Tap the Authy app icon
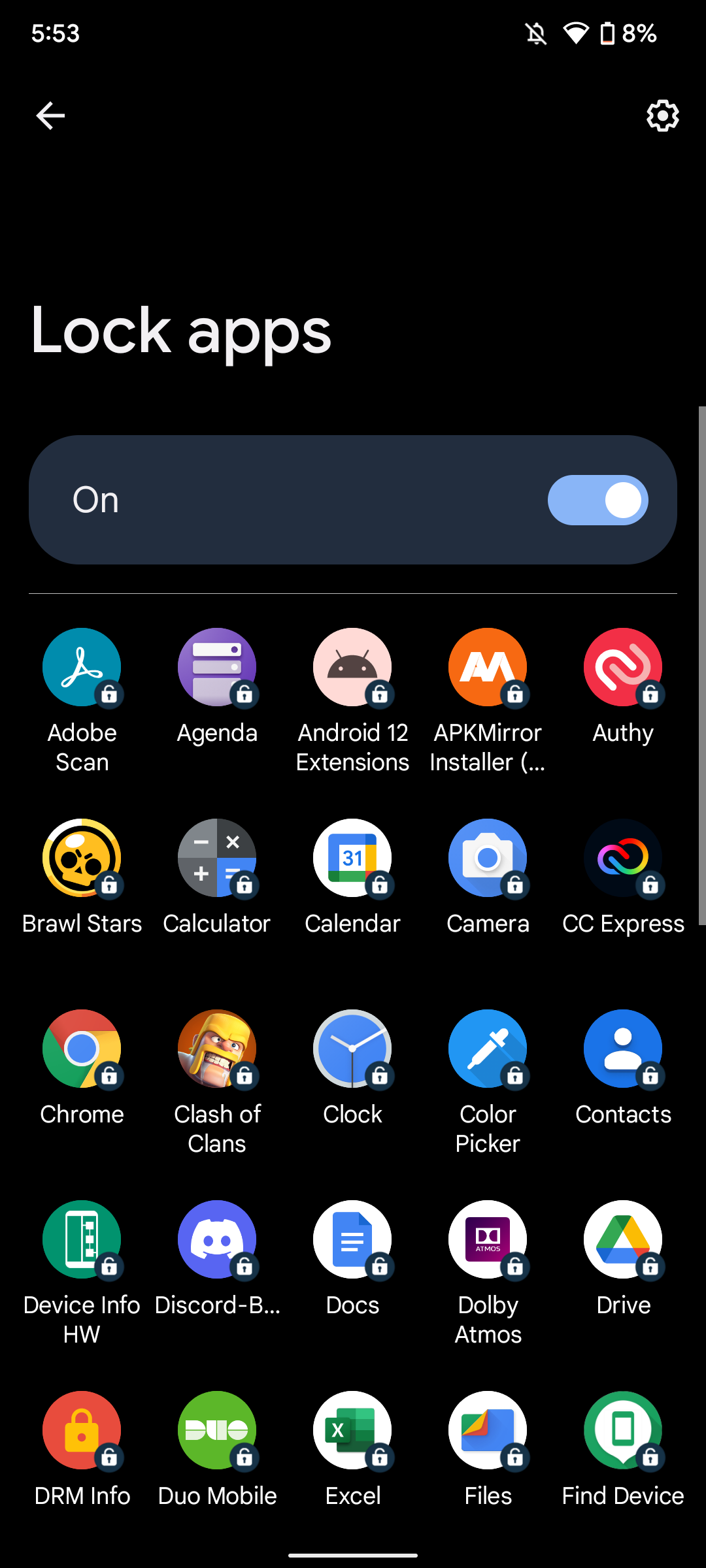The image size is (706, 1568). click(623, 667)
